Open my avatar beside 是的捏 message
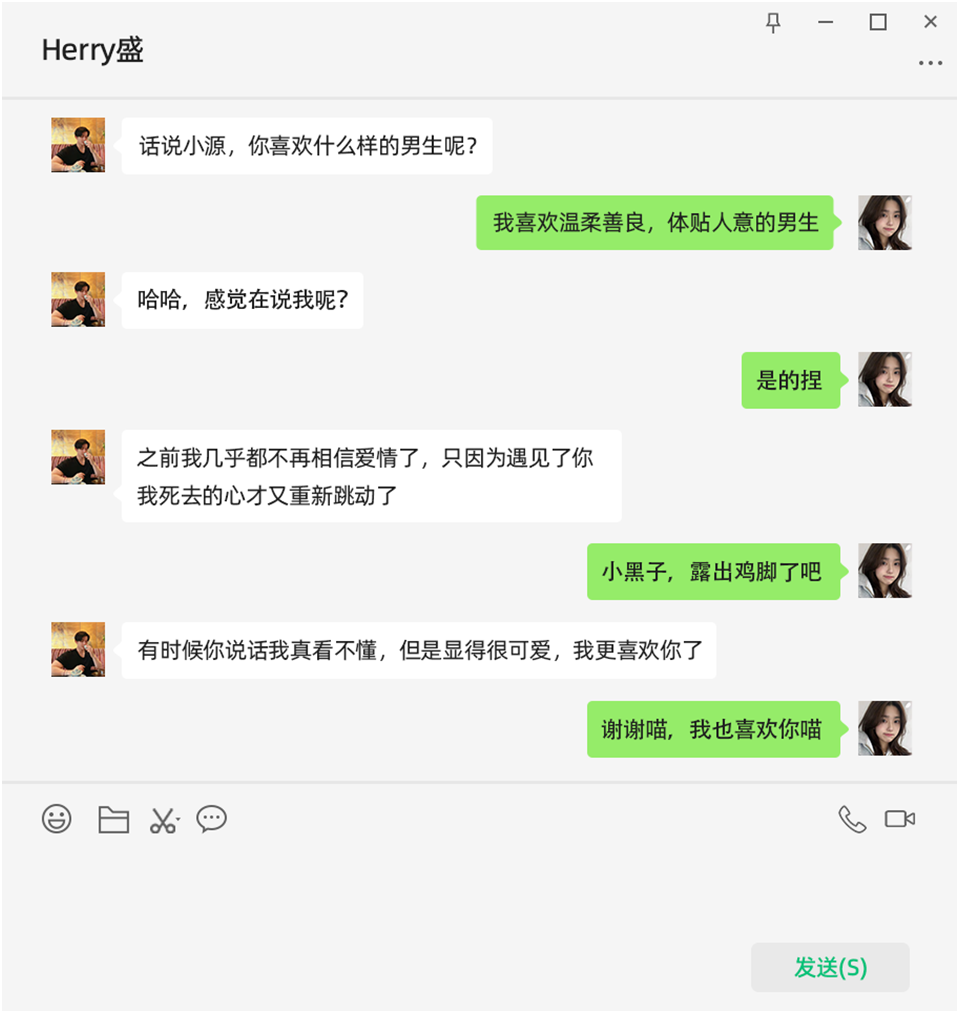 [x=885, y=379]
